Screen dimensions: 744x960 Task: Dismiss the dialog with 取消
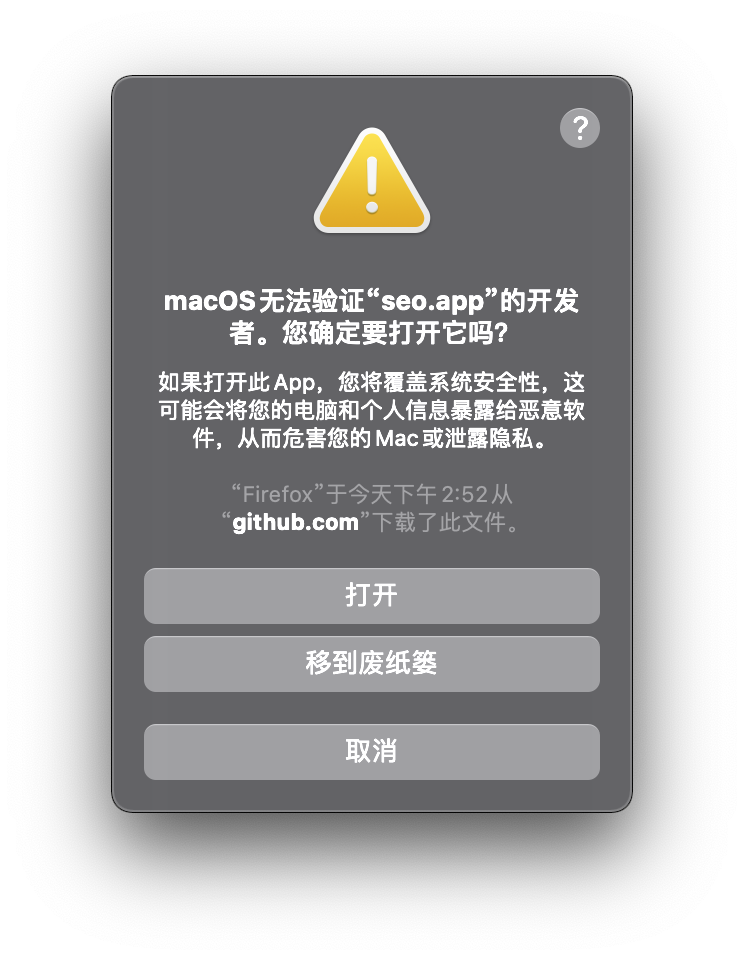point(372,752)
